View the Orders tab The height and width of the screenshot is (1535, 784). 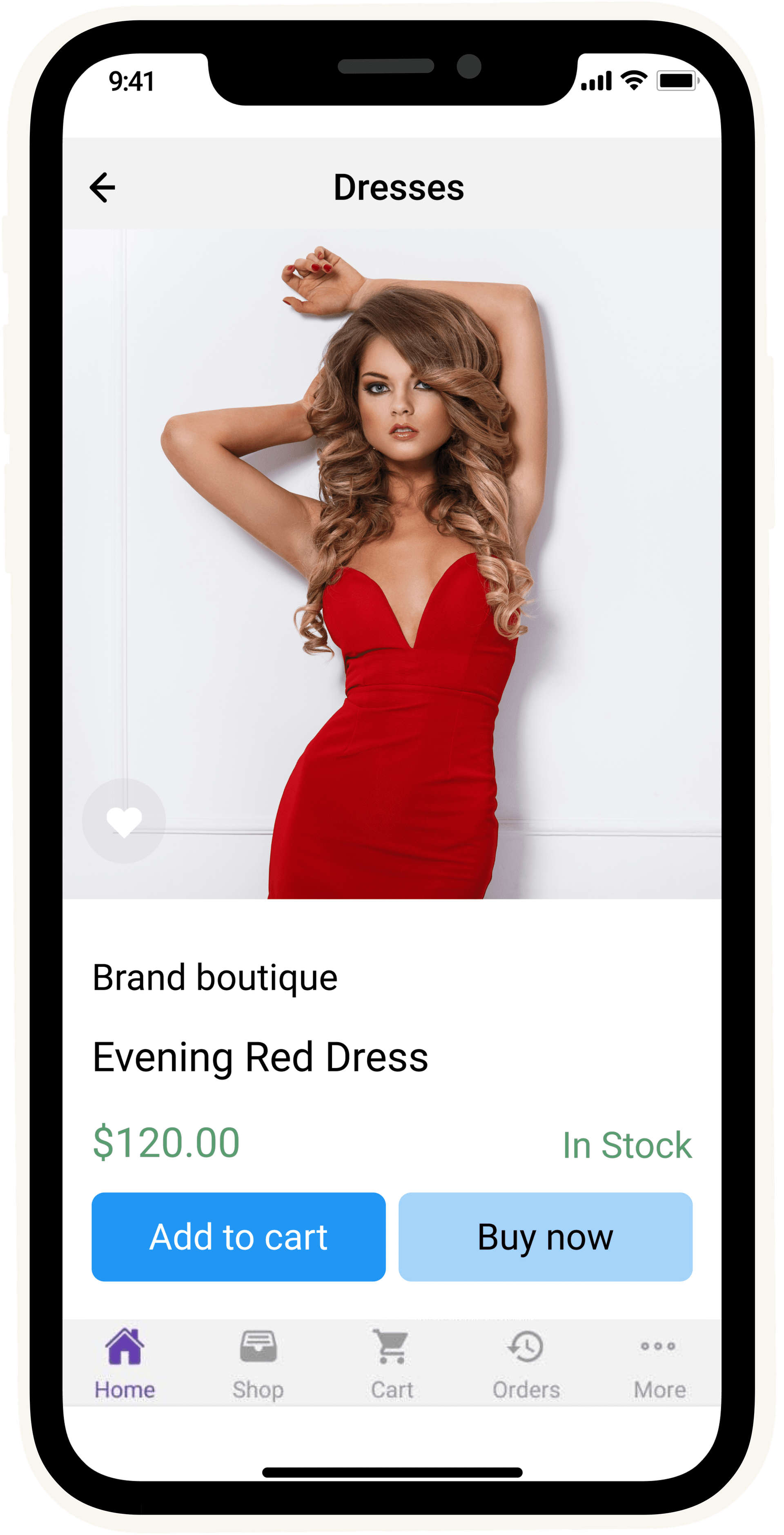(x=526, y=1365)
